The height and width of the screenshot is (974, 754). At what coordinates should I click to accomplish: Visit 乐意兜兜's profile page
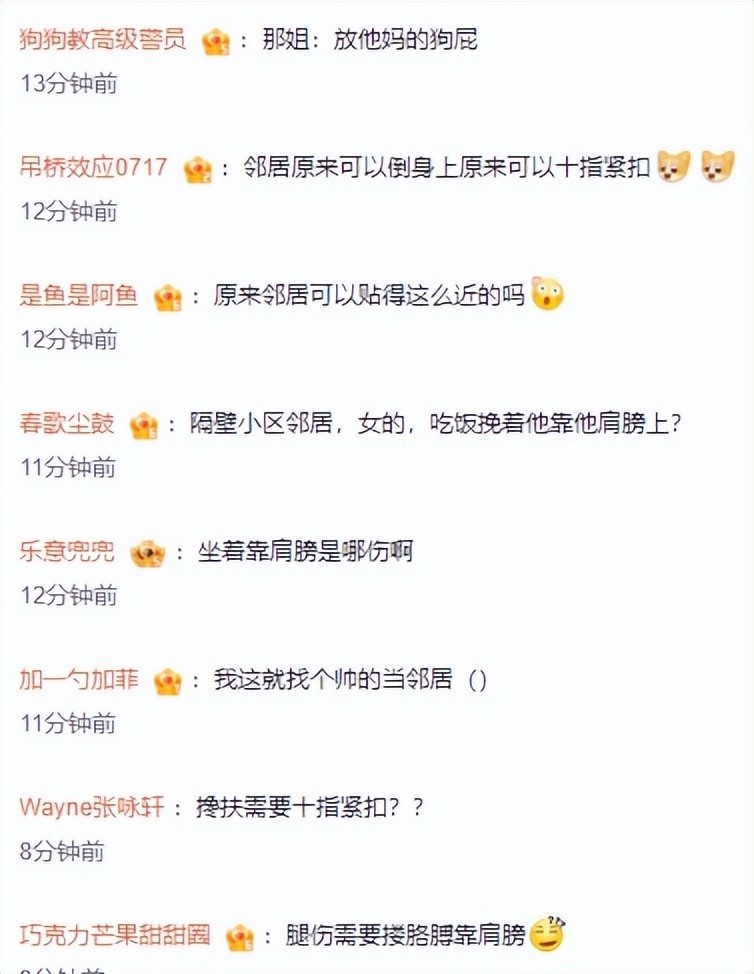(67, 551)
